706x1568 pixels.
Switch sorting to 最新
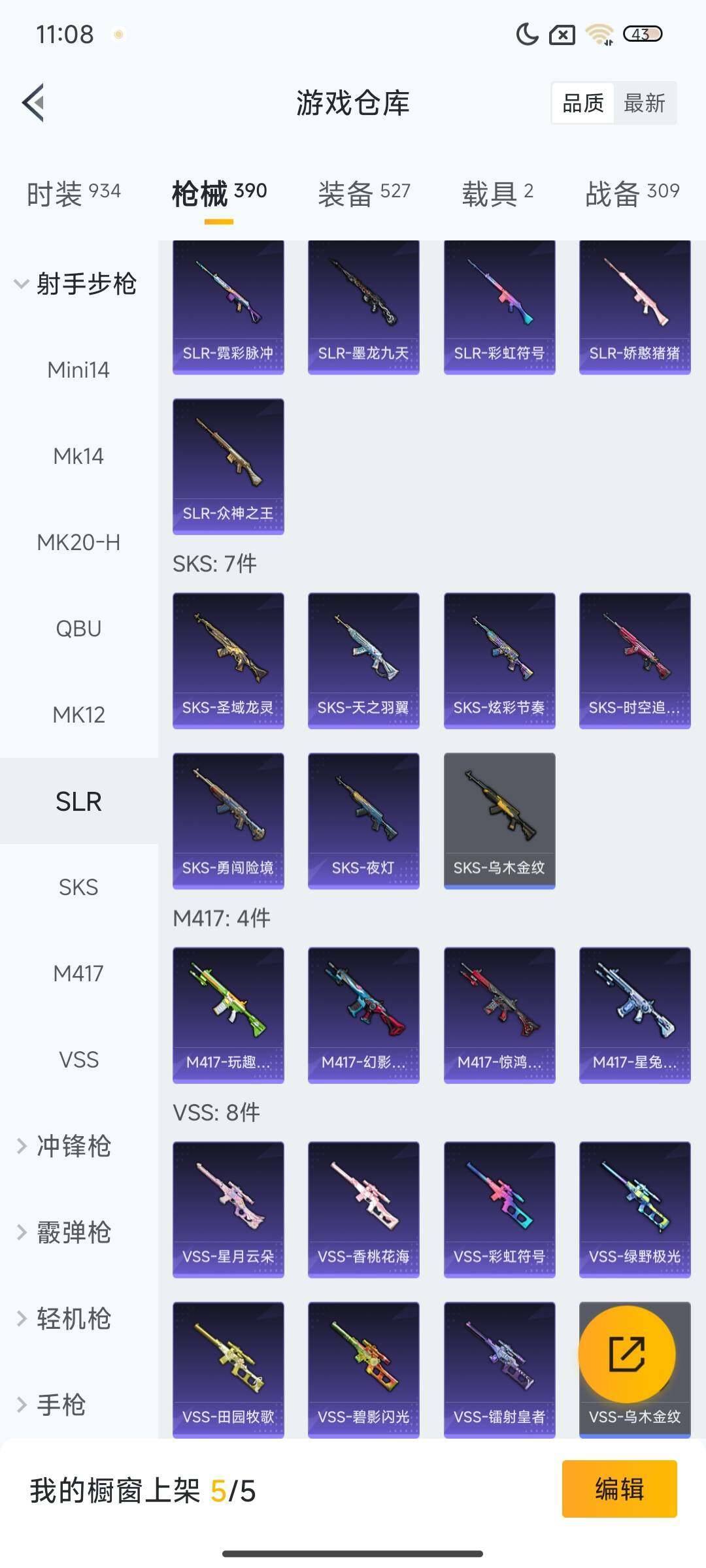(644, 103)
